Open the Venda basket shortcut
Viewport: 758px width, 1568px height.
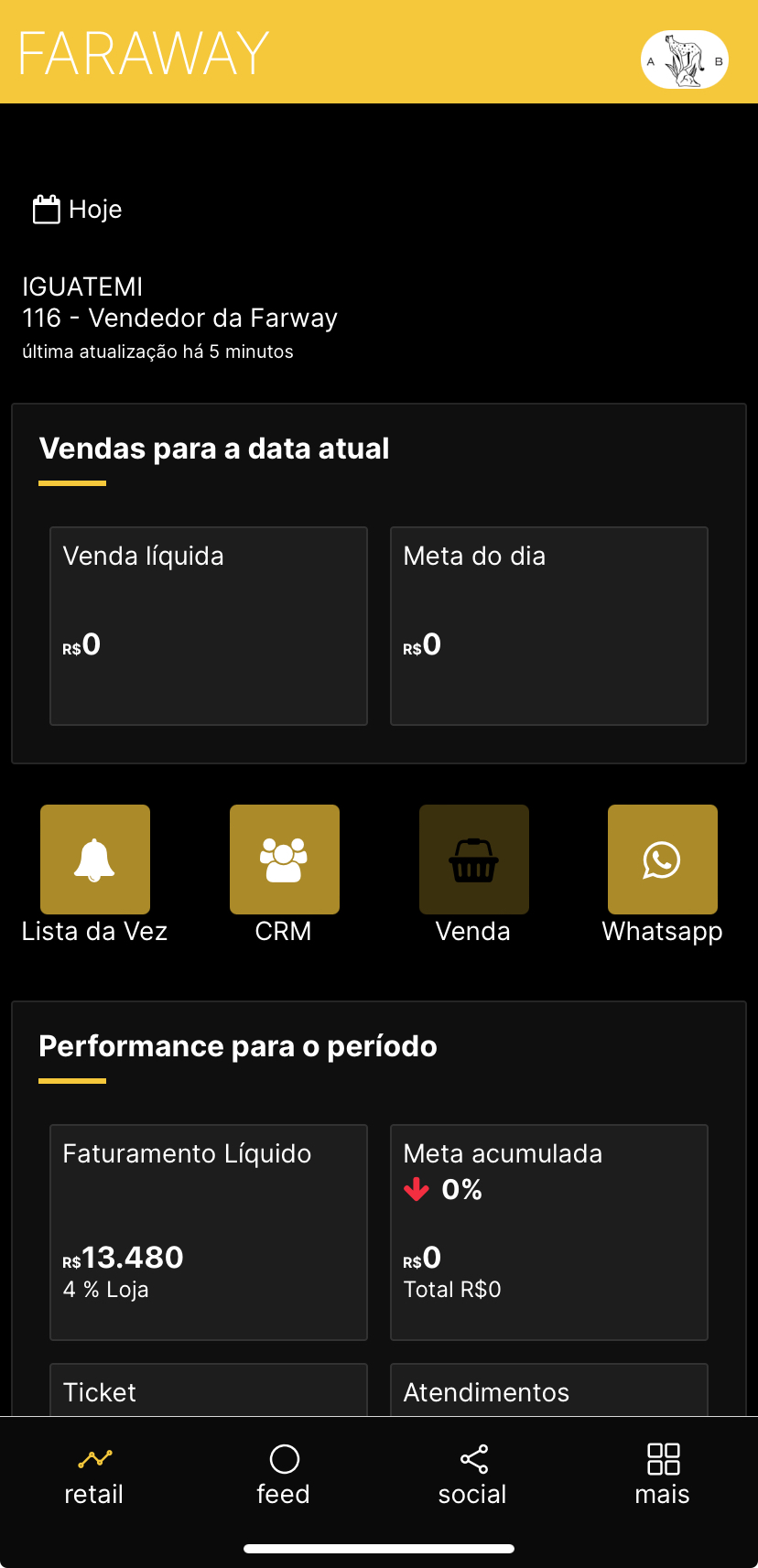tap(473, 860)
